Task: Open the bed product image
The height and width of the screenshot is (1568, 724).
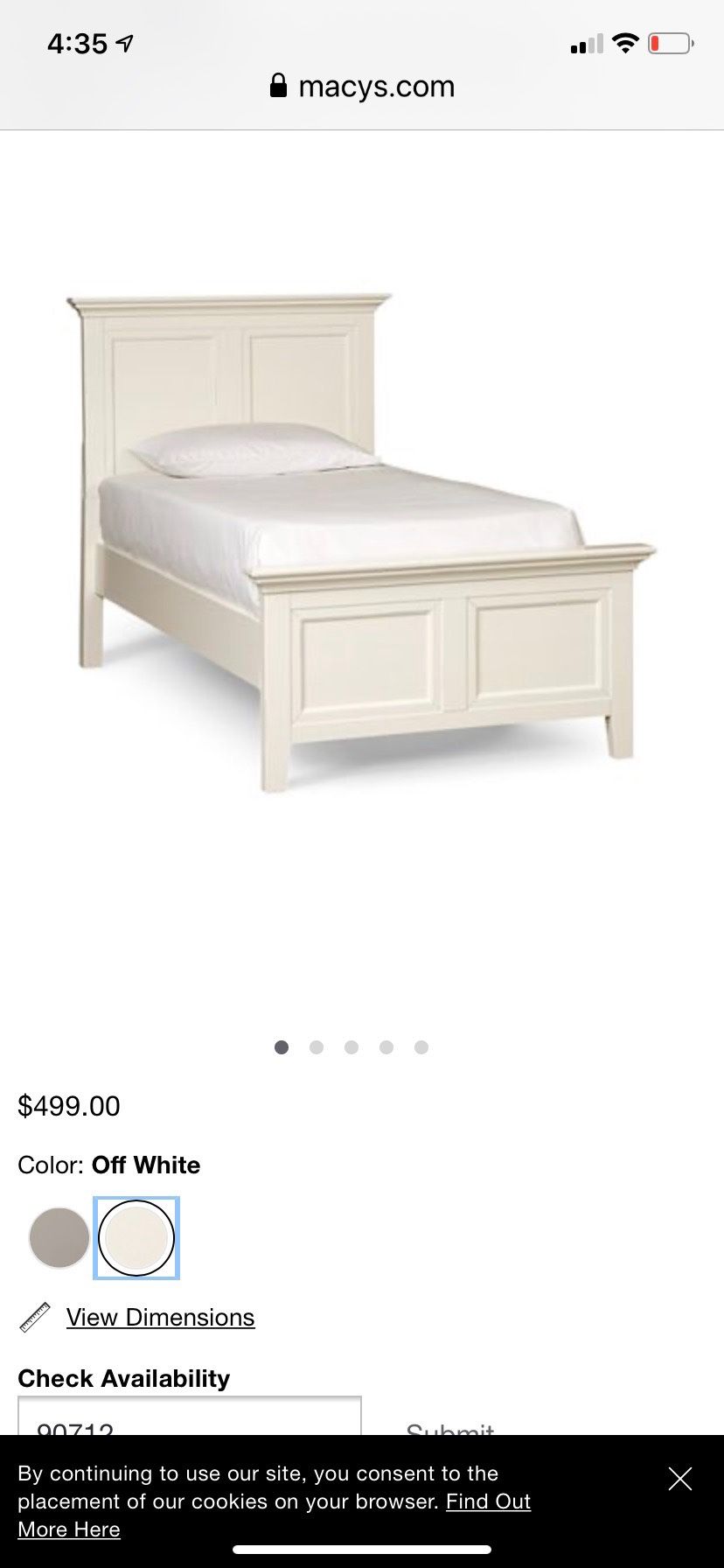Action: [360, 542]
